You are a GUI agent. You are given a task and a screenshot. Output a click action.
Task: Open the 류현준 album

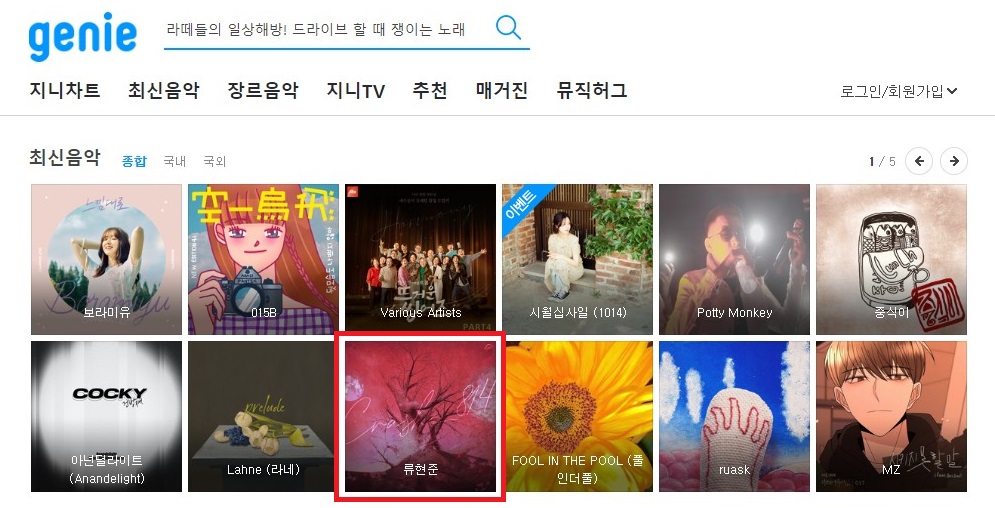click(420, 416)
